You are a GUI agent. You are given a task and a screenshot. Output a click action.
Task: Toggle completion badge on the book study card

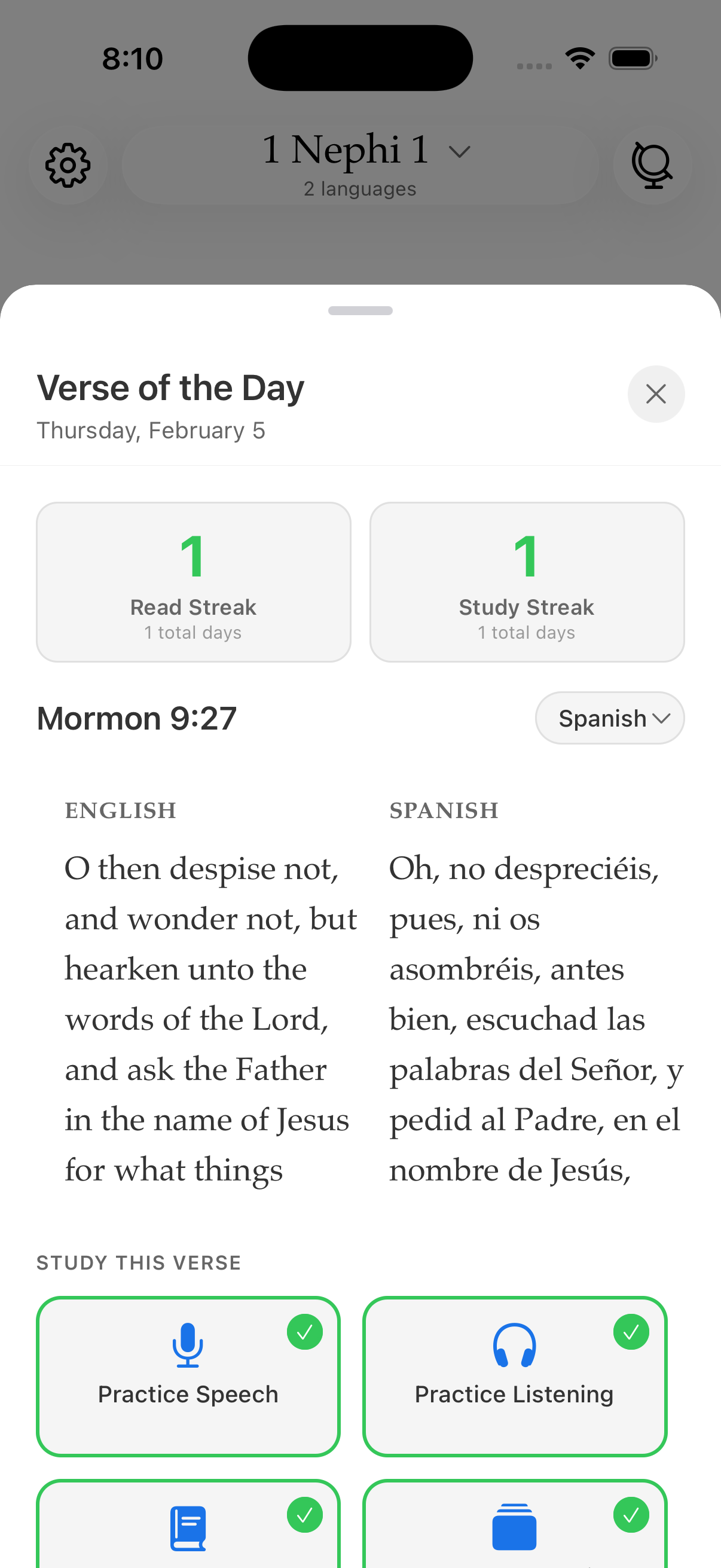305,1515
